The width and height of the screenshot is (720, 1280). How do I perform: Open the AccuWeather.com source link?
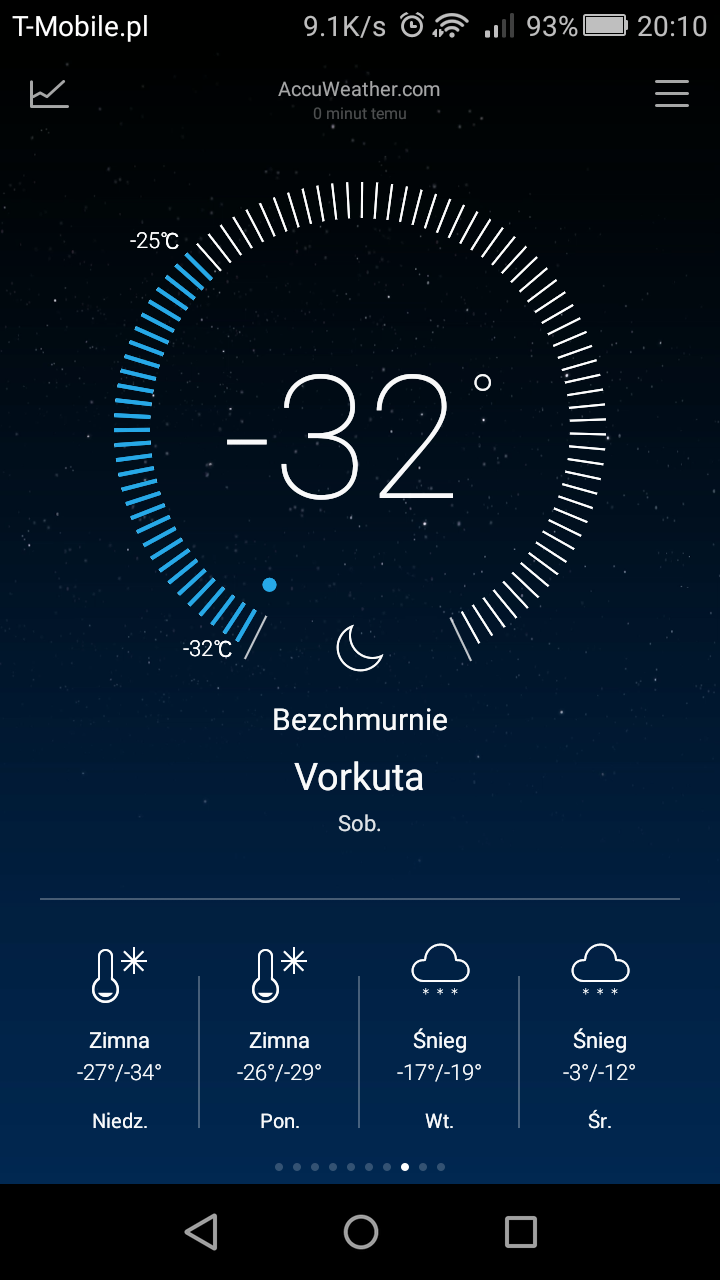(x=359, y=89)
